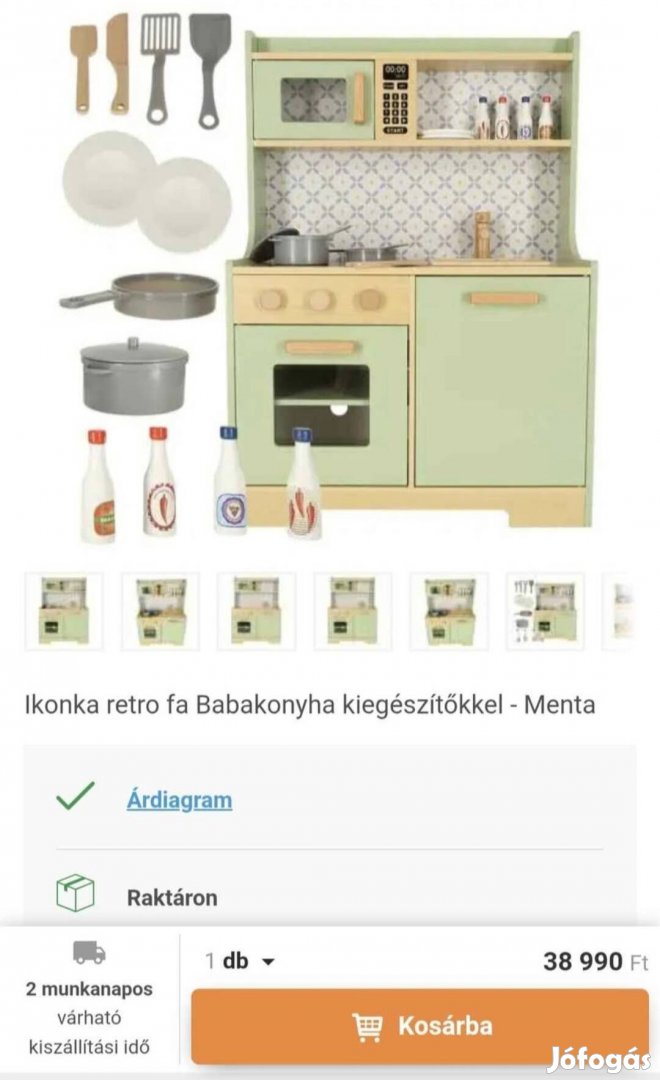The width and height of the screenshot is (660, 1080).
Task: Add the product to cart with Kosárba
Action: click(x=420, y=1025)
